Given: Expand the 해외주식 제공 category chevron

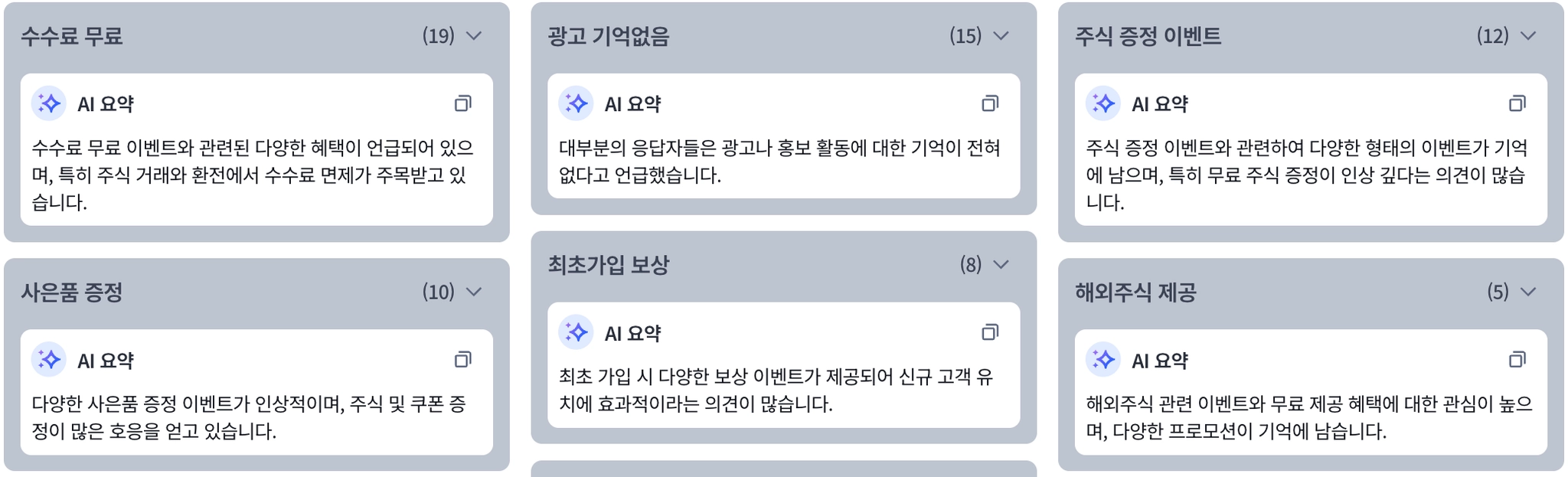Looking at the screenshot, I should click(x=1528, y=292).
